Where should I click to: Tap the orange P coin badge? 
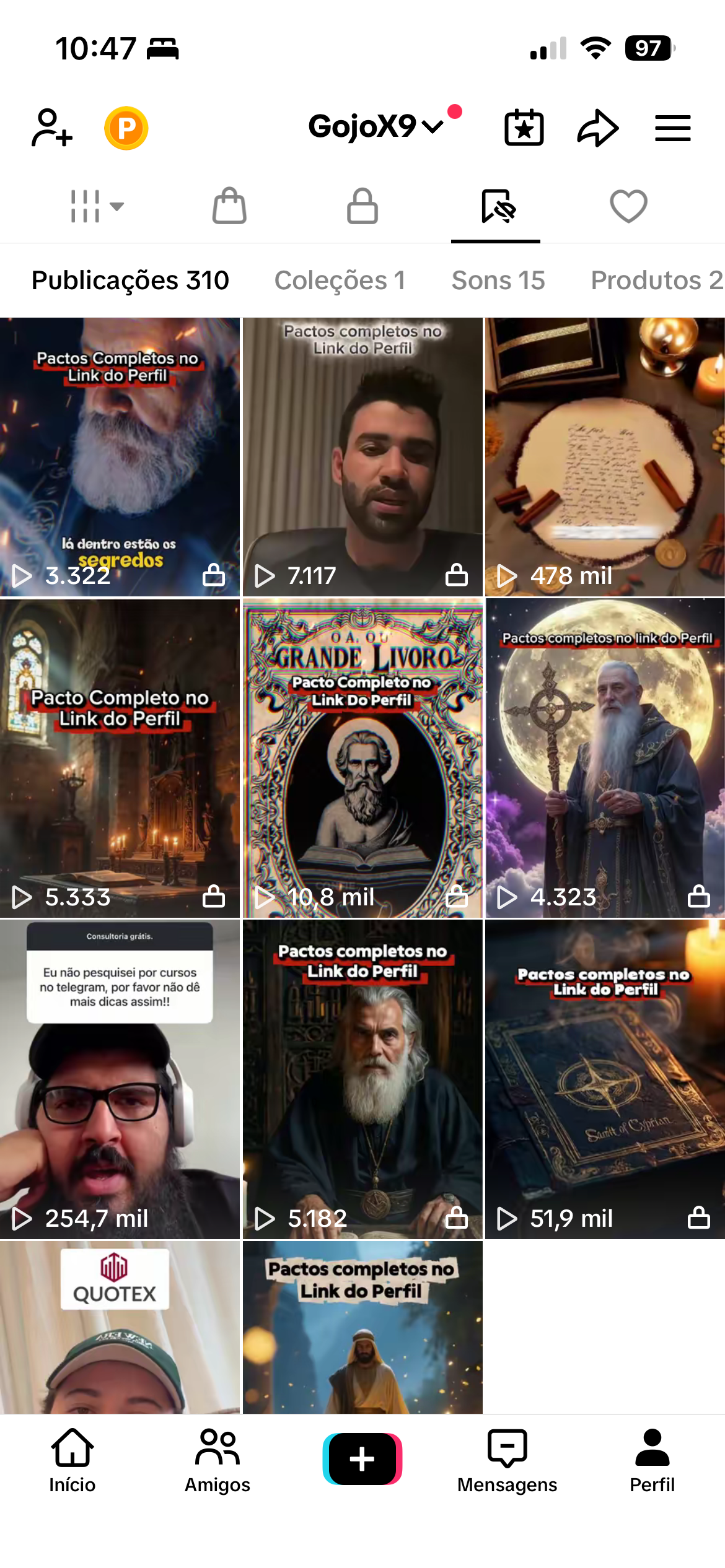point(126,128)
